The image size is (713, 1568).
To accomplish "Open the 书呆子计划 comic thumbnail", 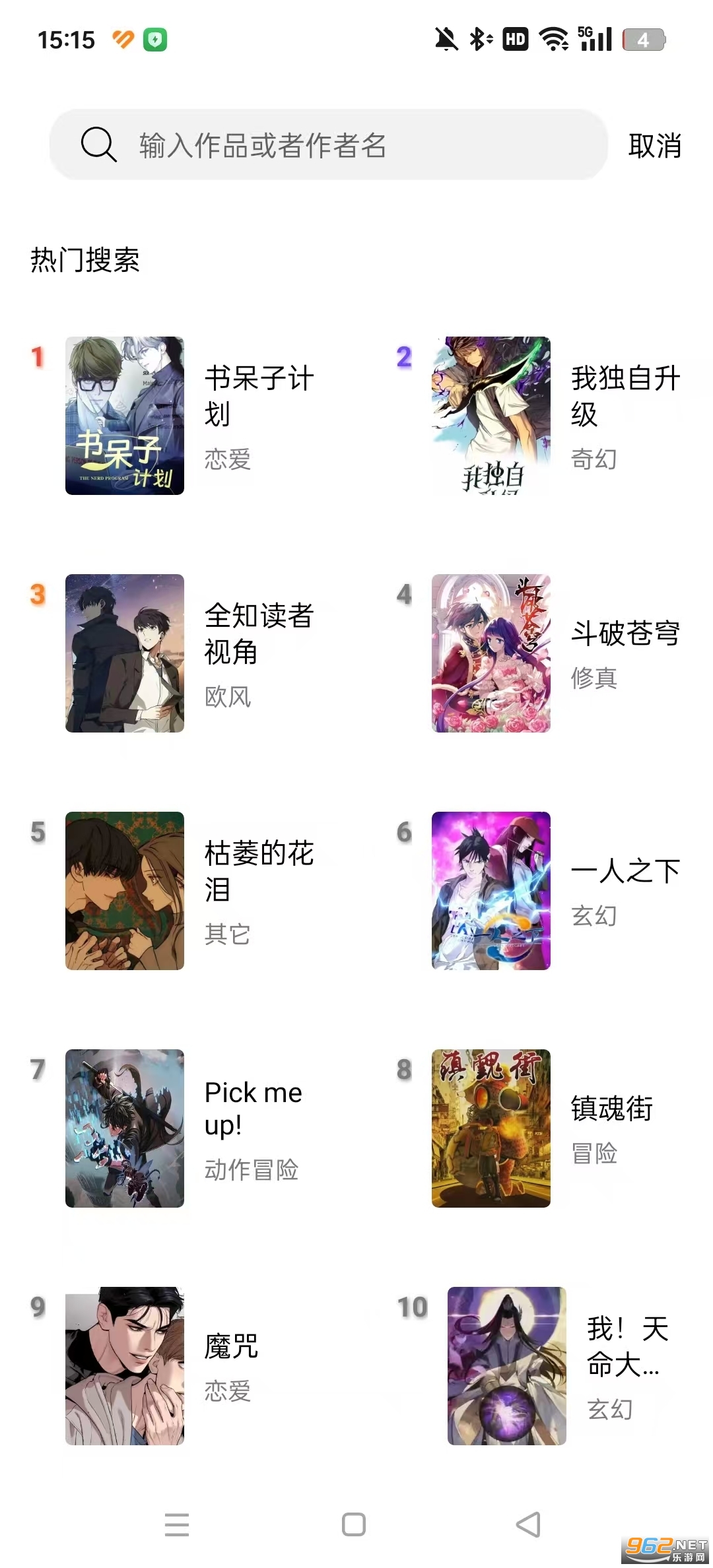I will 124,416.
